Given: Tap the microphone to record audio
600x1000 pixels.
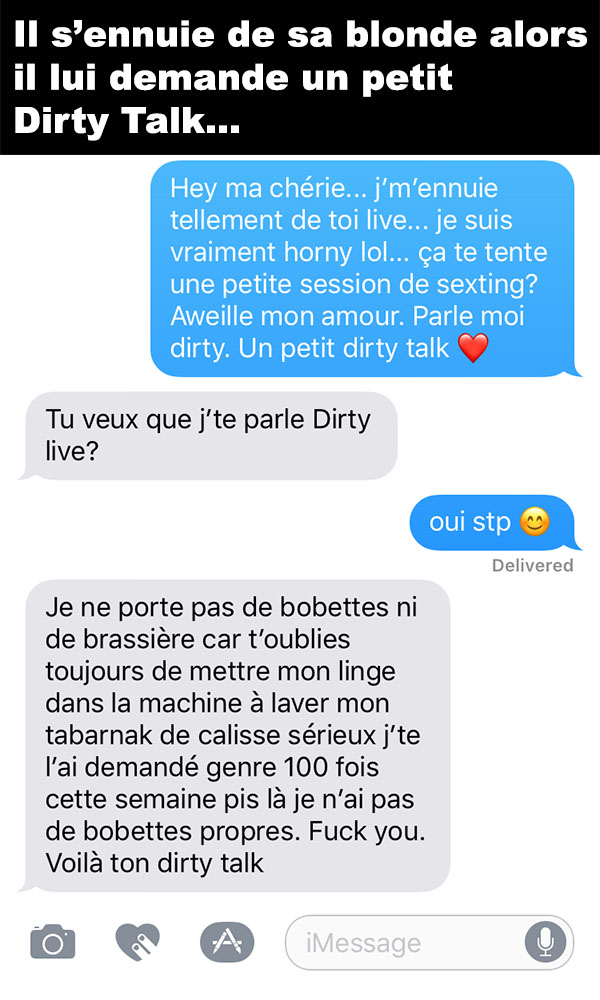Looking at the screenshot, I should [545, 943].
